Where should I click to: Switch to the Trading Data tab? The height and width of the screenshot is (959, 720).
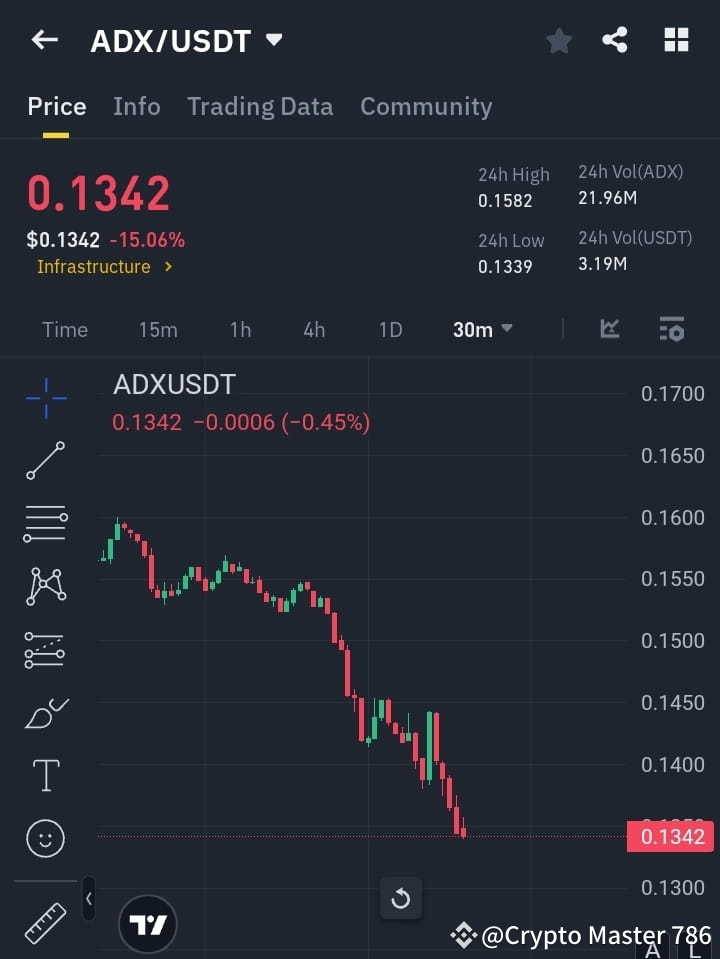point(260,106)
